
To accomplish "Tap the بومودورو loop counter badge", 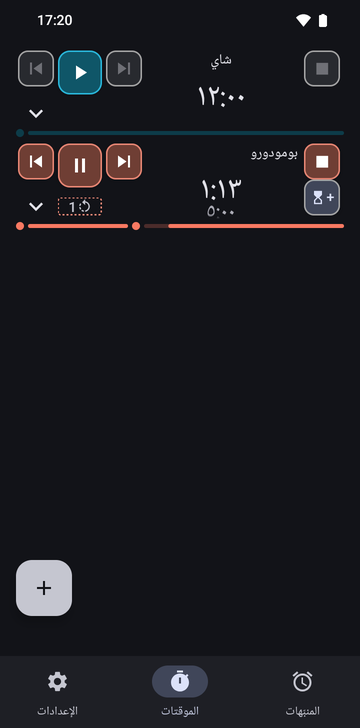I will (80, 207).
